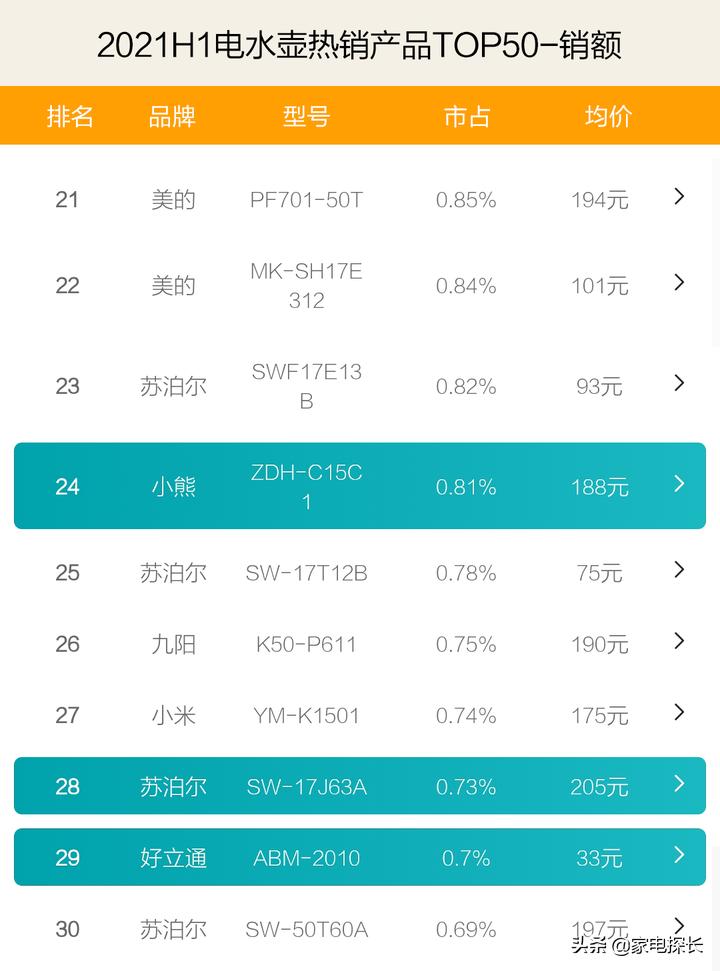The width and height of the screenshot is (720, 971).
Task: Open chevron next to SW-17T12B
Action: [679, 573]
